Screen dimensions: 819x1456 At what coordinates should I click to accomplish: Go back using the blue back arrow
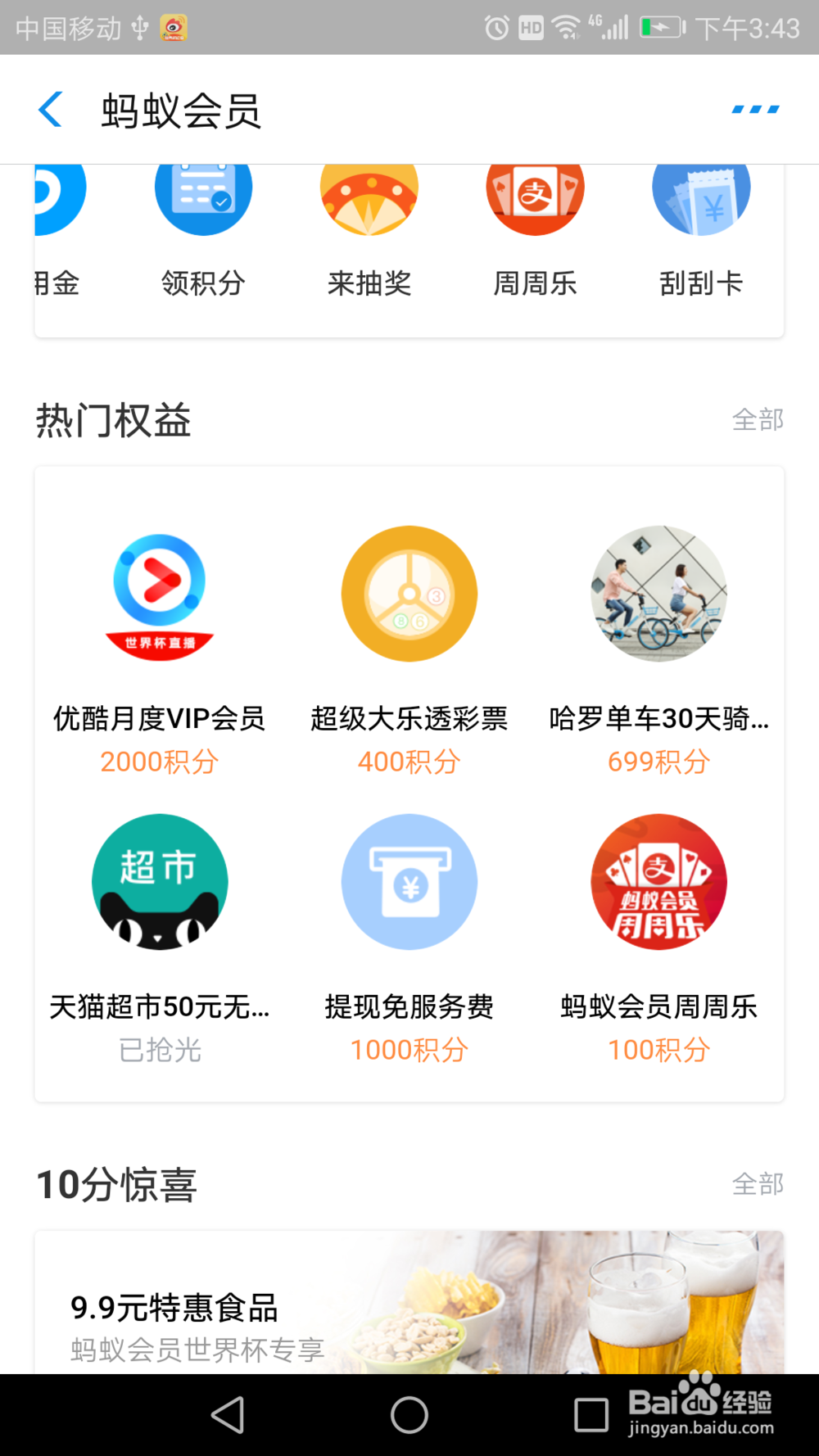pyautogui.click(x=51, y=109)
